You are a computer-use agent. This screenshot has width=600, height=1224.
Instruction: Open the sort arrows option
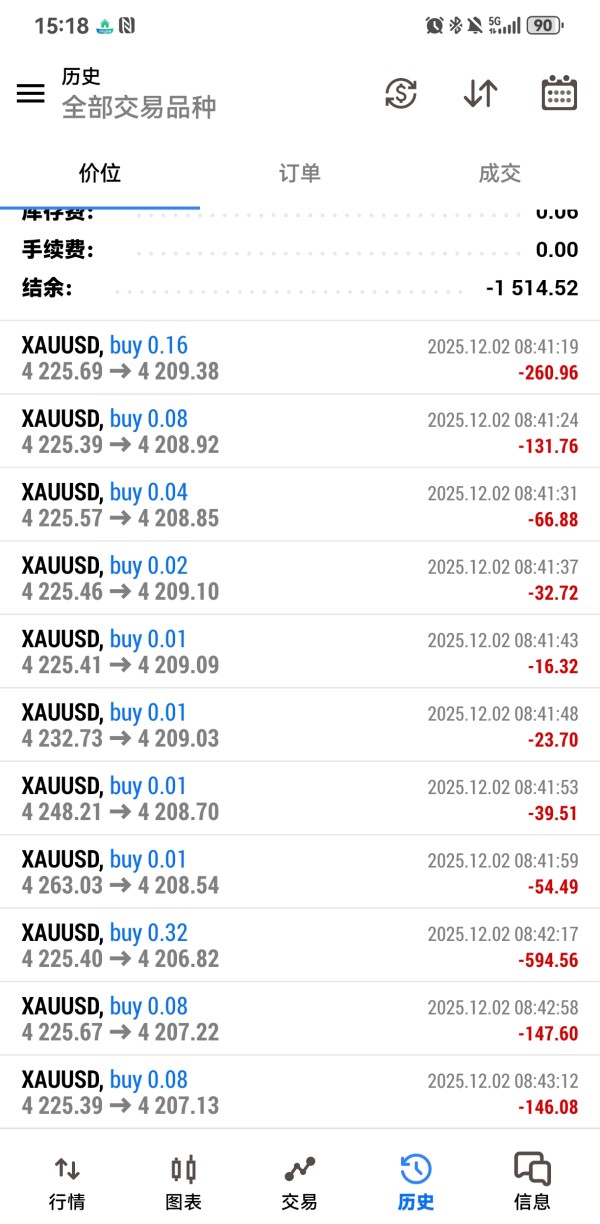(480, 93)
